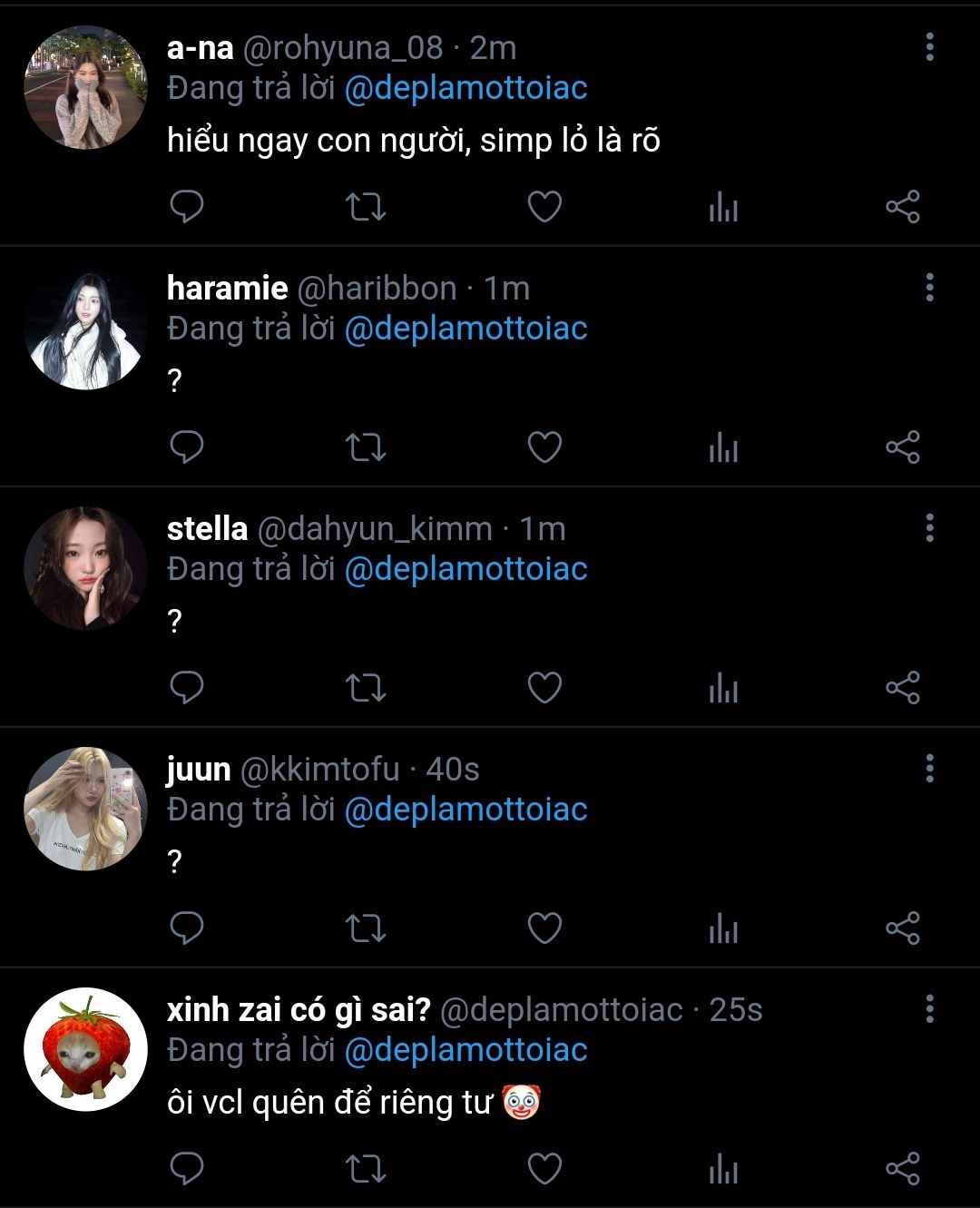Reply to a-na's tweet

pos(187,207)
